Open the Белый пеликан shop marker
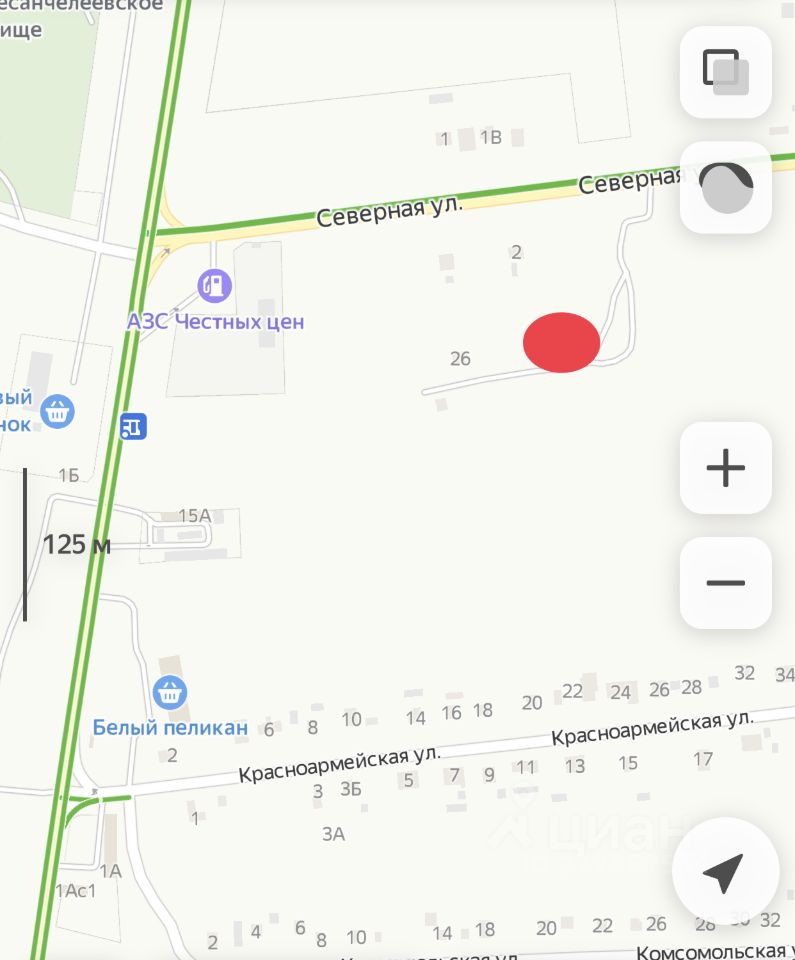The image size is (795, 960). [170, 691]
